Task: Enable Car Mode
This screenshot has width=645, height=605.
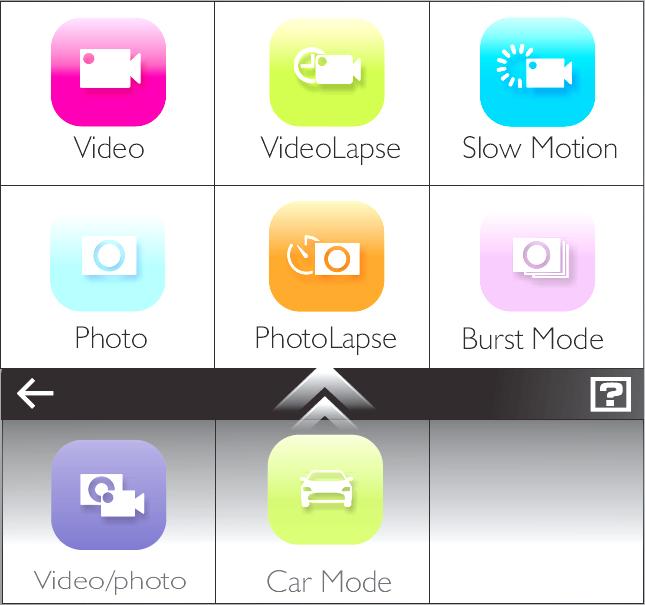Action: [326, 490]
